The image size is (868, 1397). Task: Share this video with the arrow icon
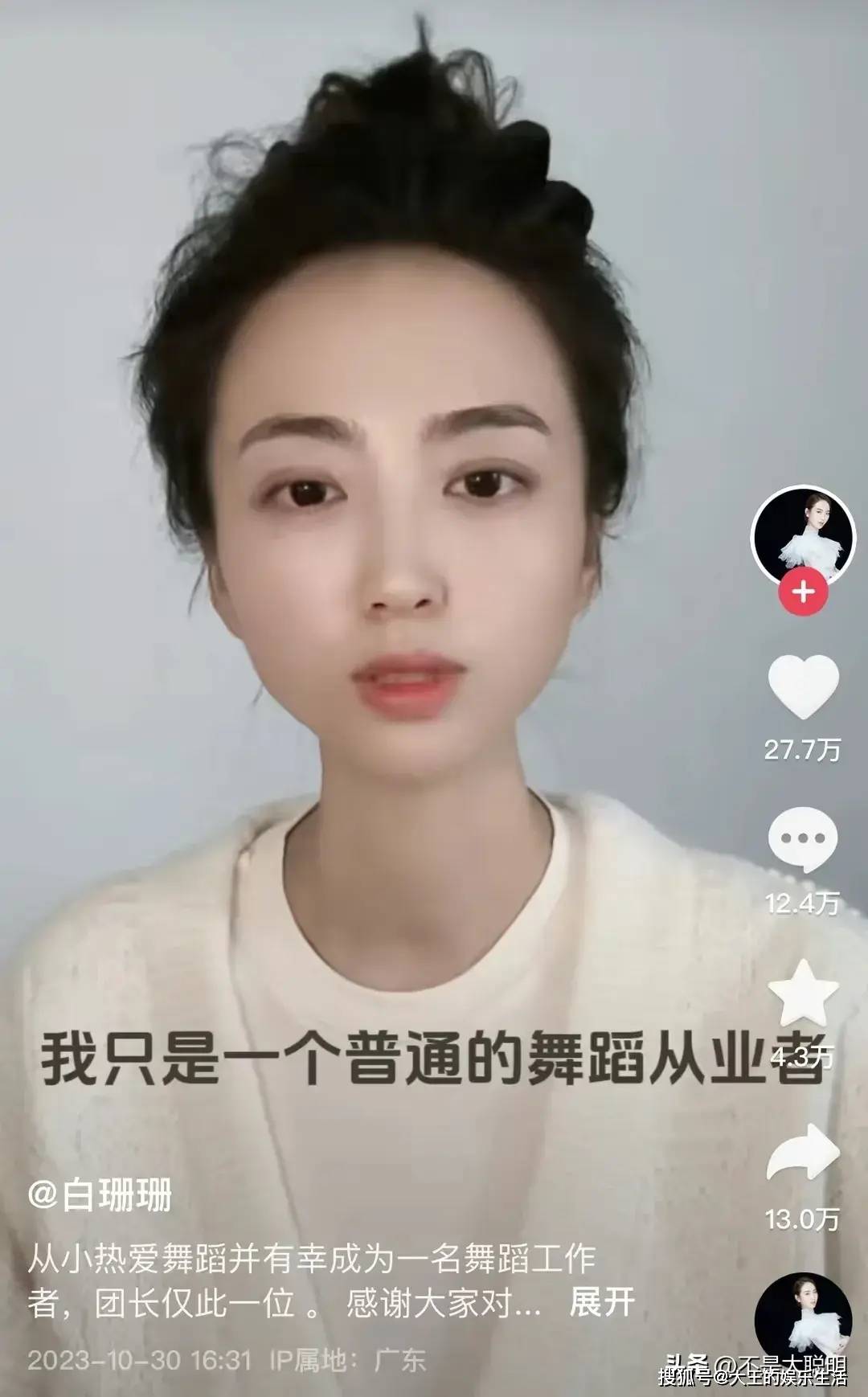(803, 1152)
